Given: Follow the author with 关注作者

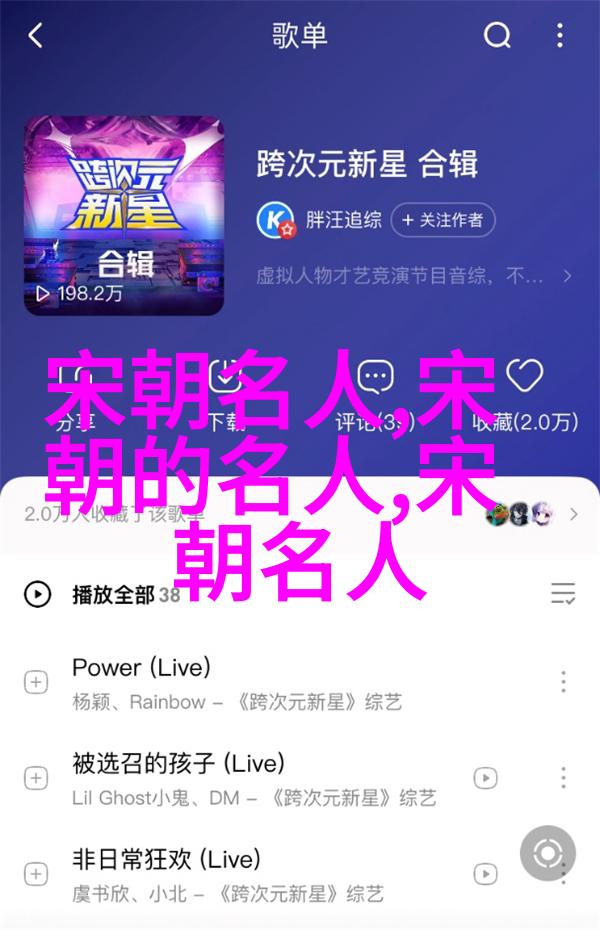Looking at the screenshot, I should [x=443, y=219].
